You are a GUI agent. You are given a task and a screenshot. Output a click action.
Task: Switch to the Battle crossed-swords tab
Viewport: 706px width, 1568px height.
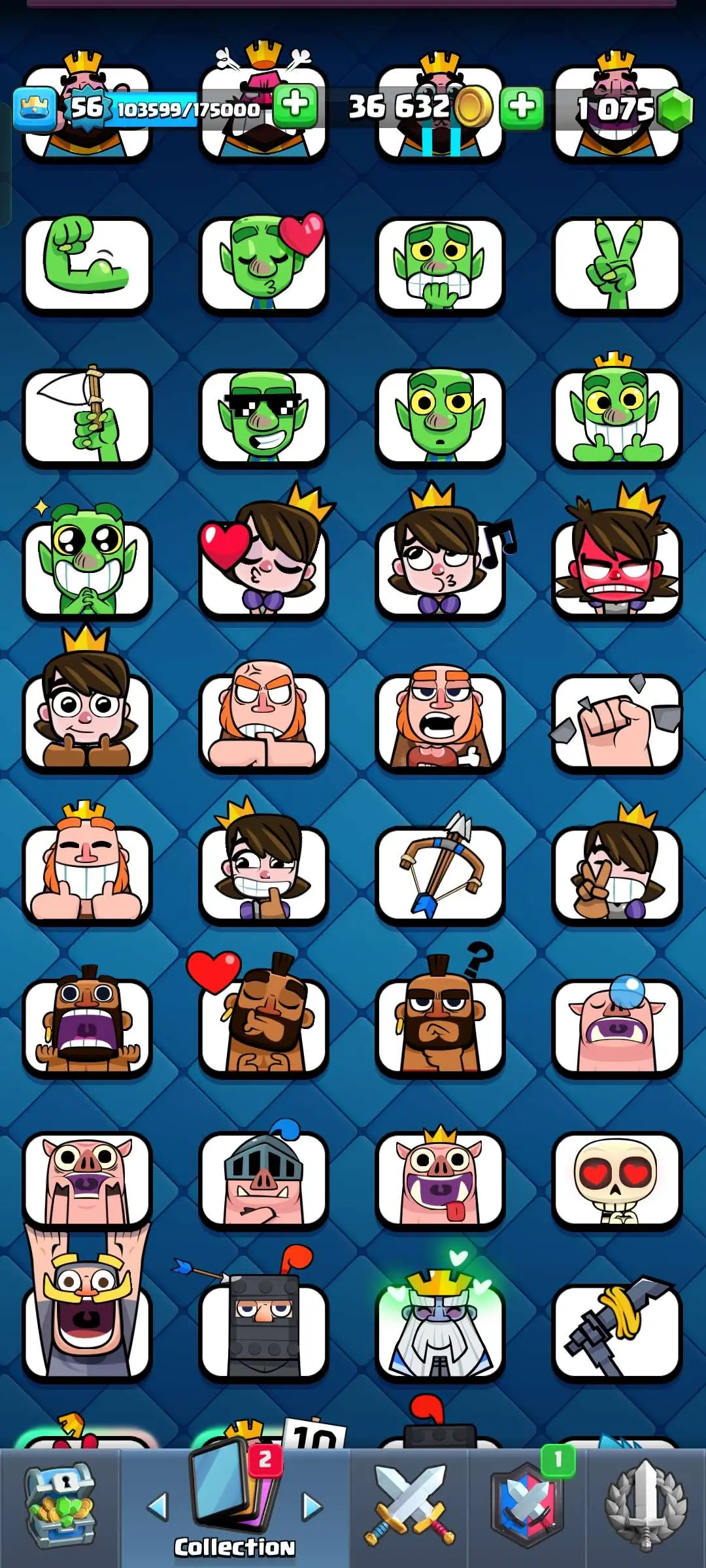click(409, 1507)
